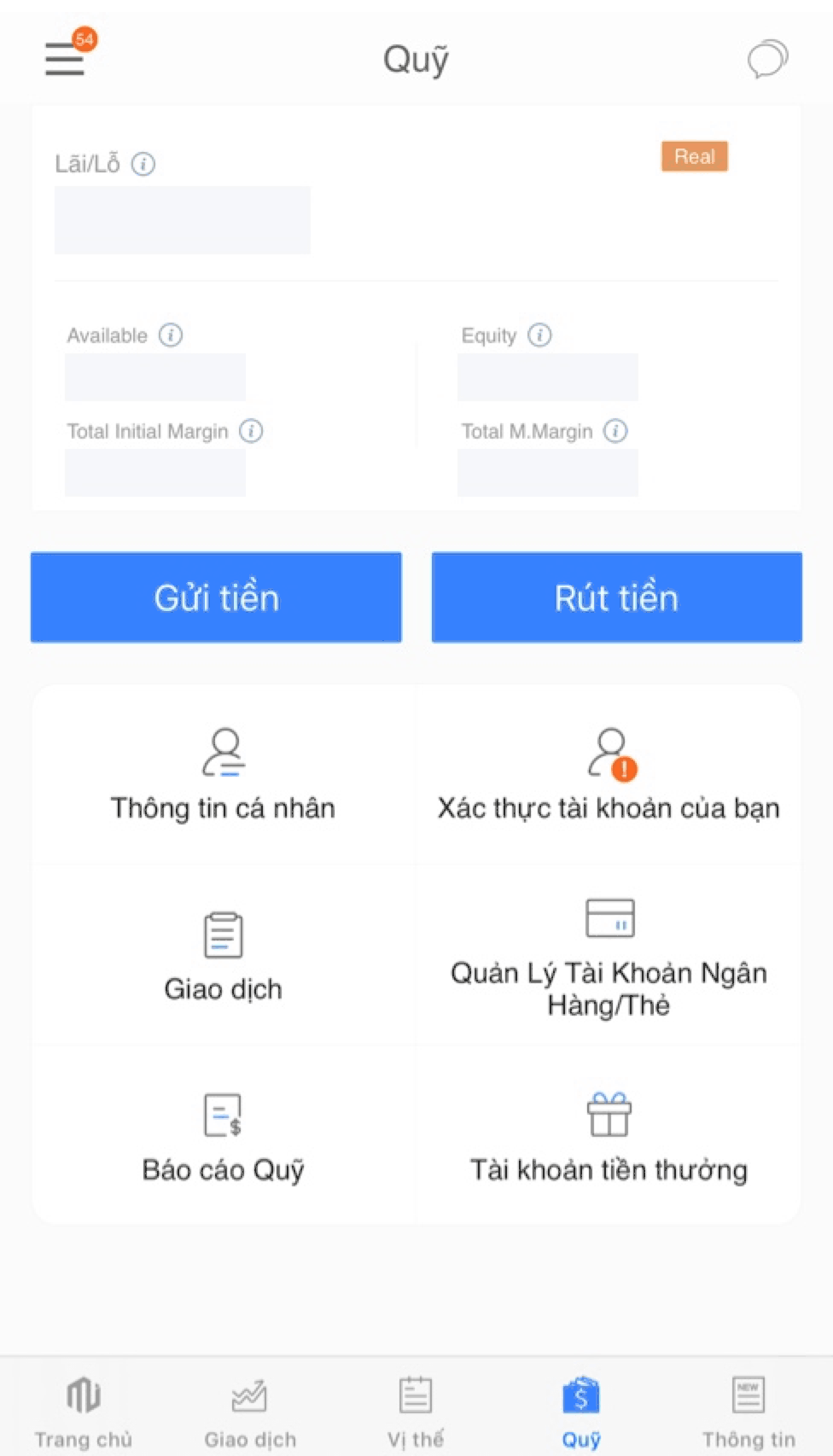This screenshot has width=833, height=1456.
Task: Switch to the Giao dịch bottom tab
Action: pos(249,1411)
